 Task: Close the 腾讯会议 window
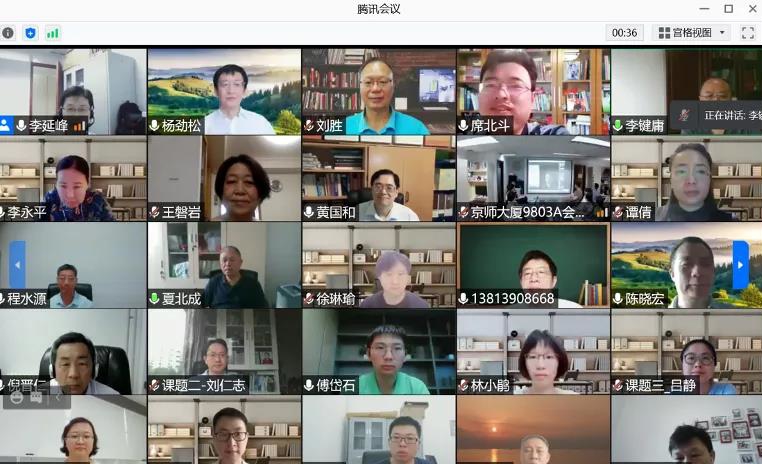pyautogui.click(x=751, y=8)
